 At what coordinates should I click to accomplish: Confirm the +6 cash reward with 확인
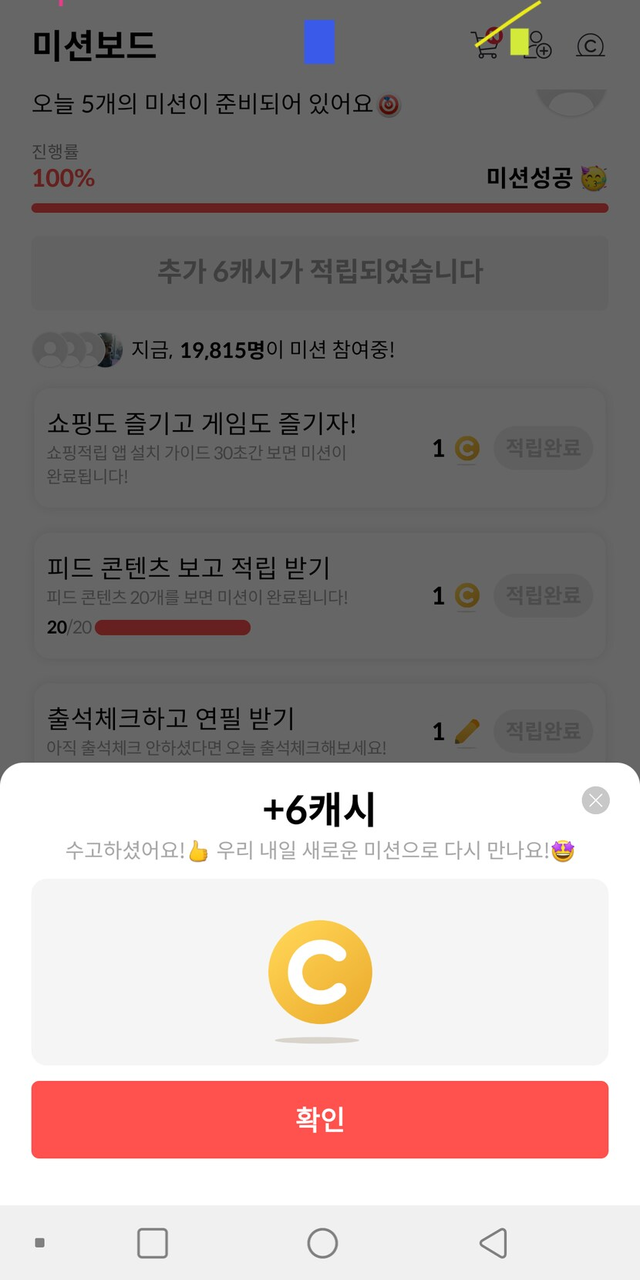click(x=320, y=1119)
